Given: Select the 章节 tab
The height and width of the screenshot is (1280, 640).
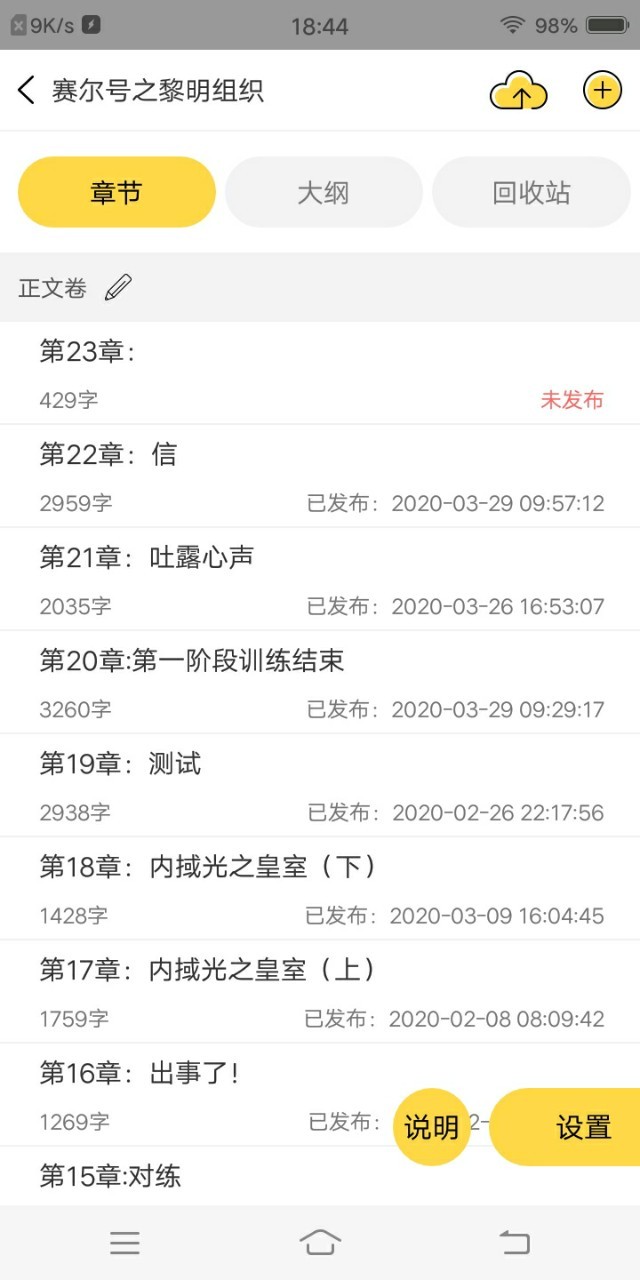Looking at the screenshot, I should [117, 192].
